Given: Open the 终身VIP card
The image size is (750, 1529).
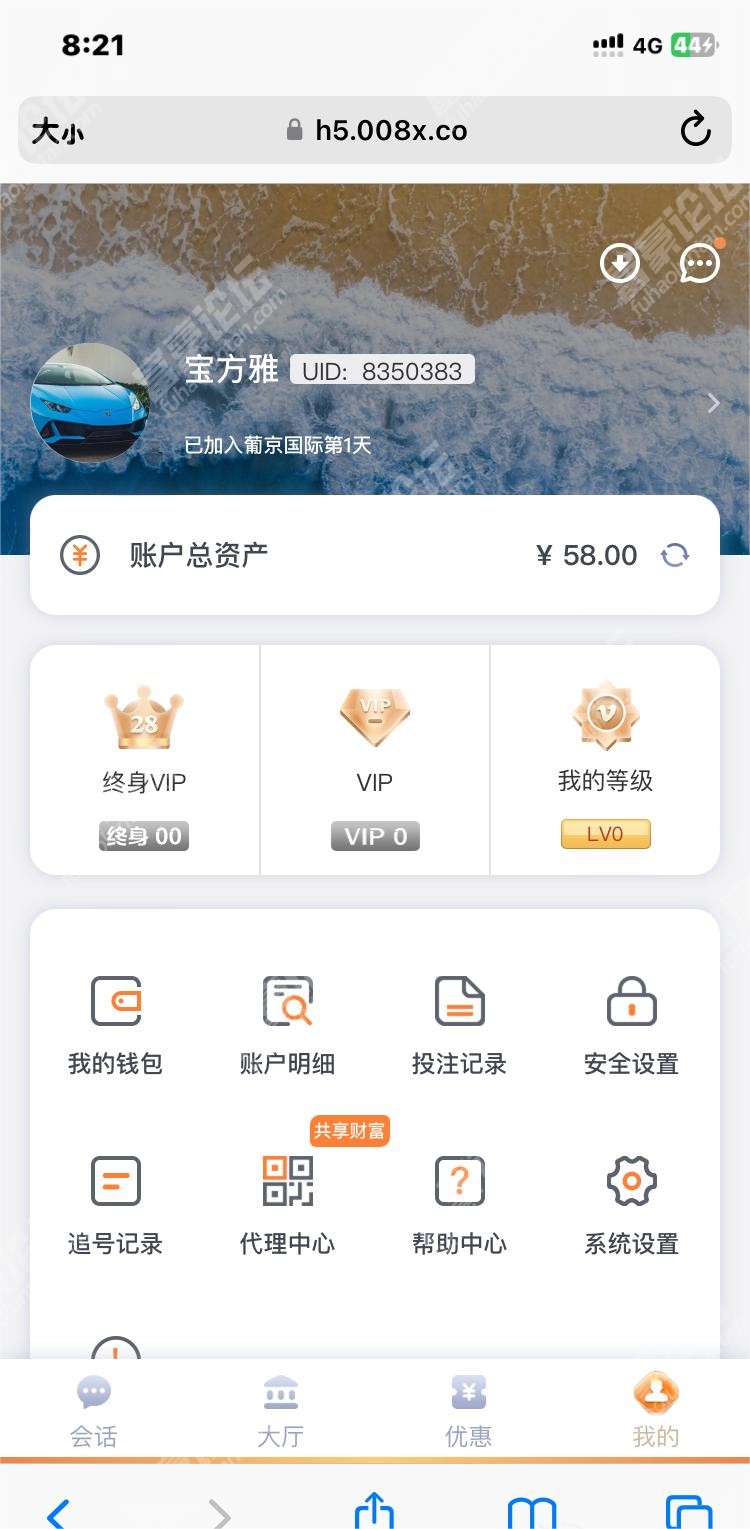Looking at the screenshot, I should (x=145, y=760).
